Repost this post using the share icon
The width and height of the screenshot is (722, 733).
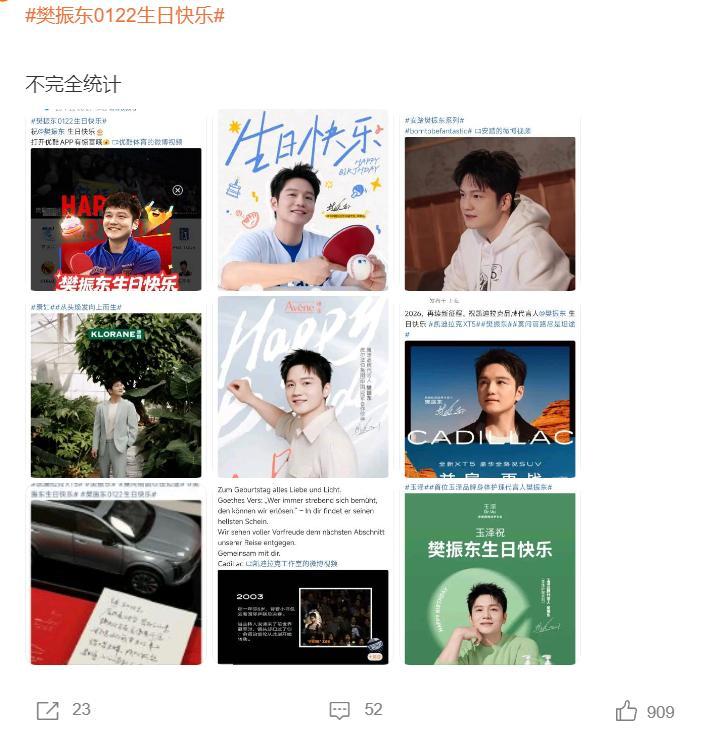pyautogui.click(x=47, y=710)
